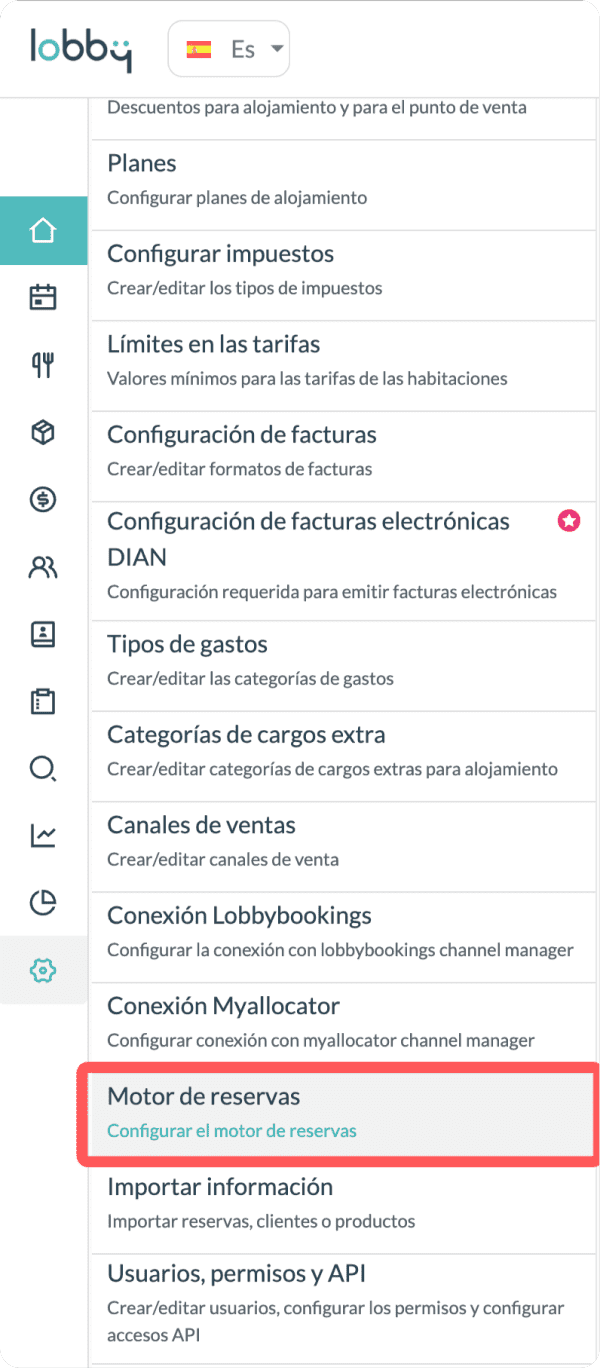Open the calendar sidebar icon

tap(43, 298)
